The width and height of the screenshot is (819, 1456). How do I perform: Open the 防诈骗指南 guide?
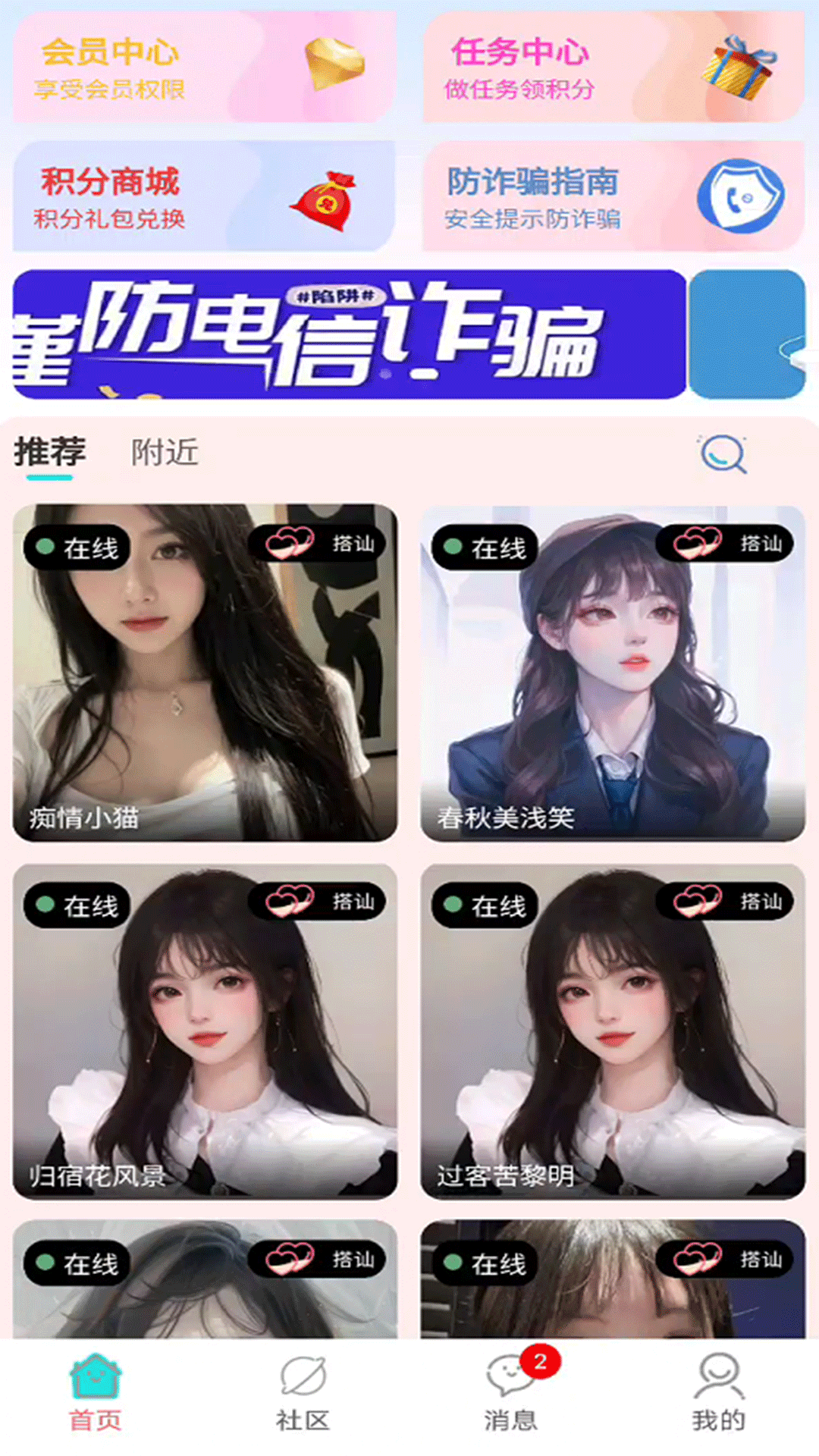(613, 197)
